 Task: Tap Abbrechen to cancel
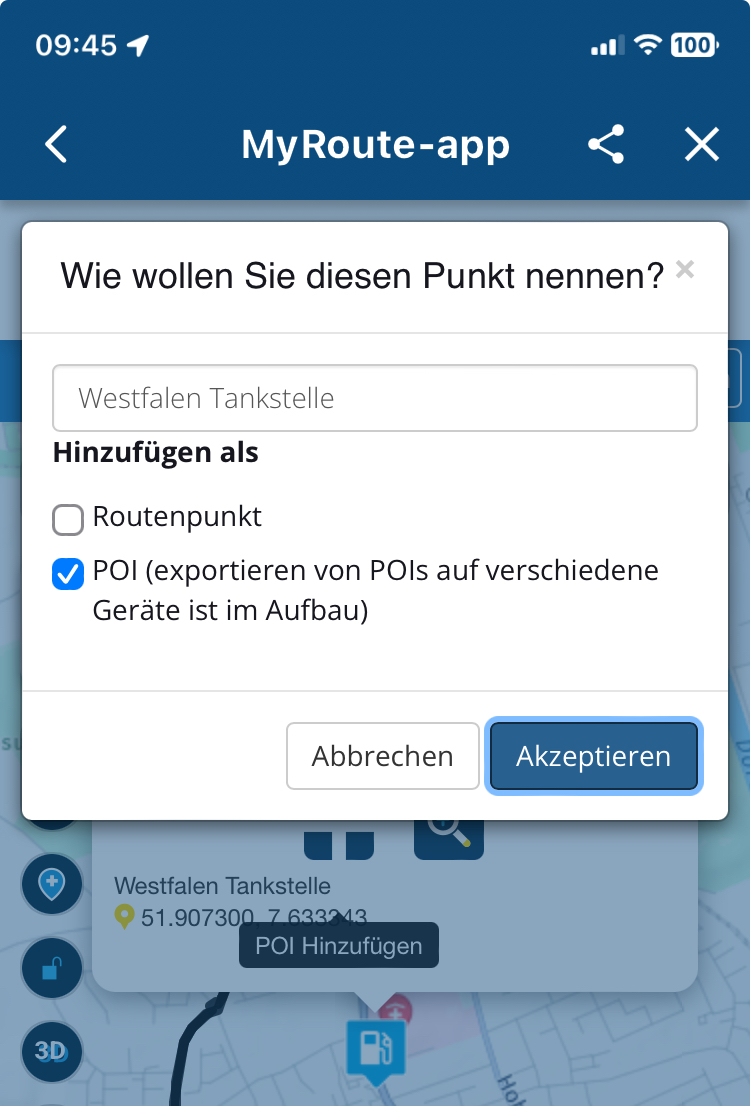coord(383,756)
